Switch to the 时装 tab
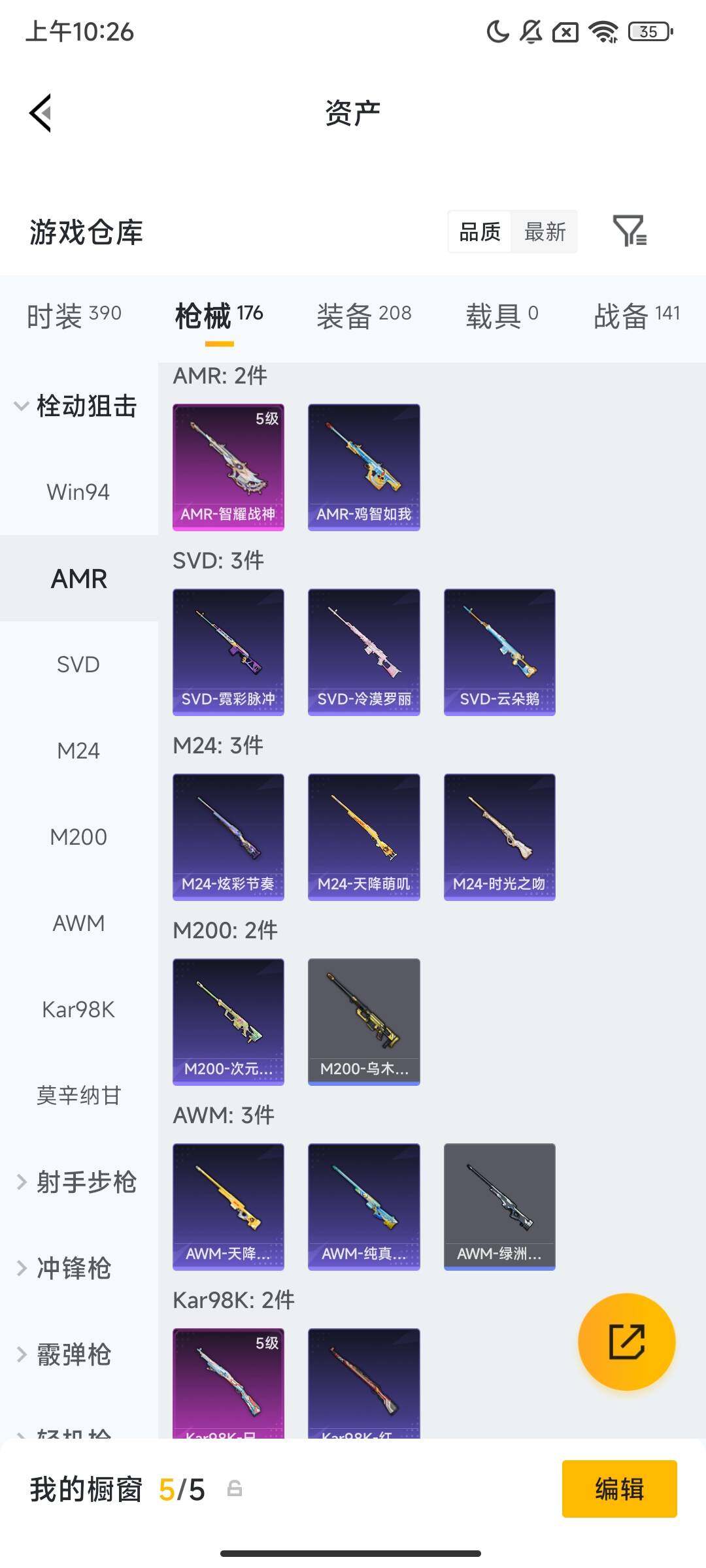Viewport: 706px width, 1568px height. coord(74,315)
